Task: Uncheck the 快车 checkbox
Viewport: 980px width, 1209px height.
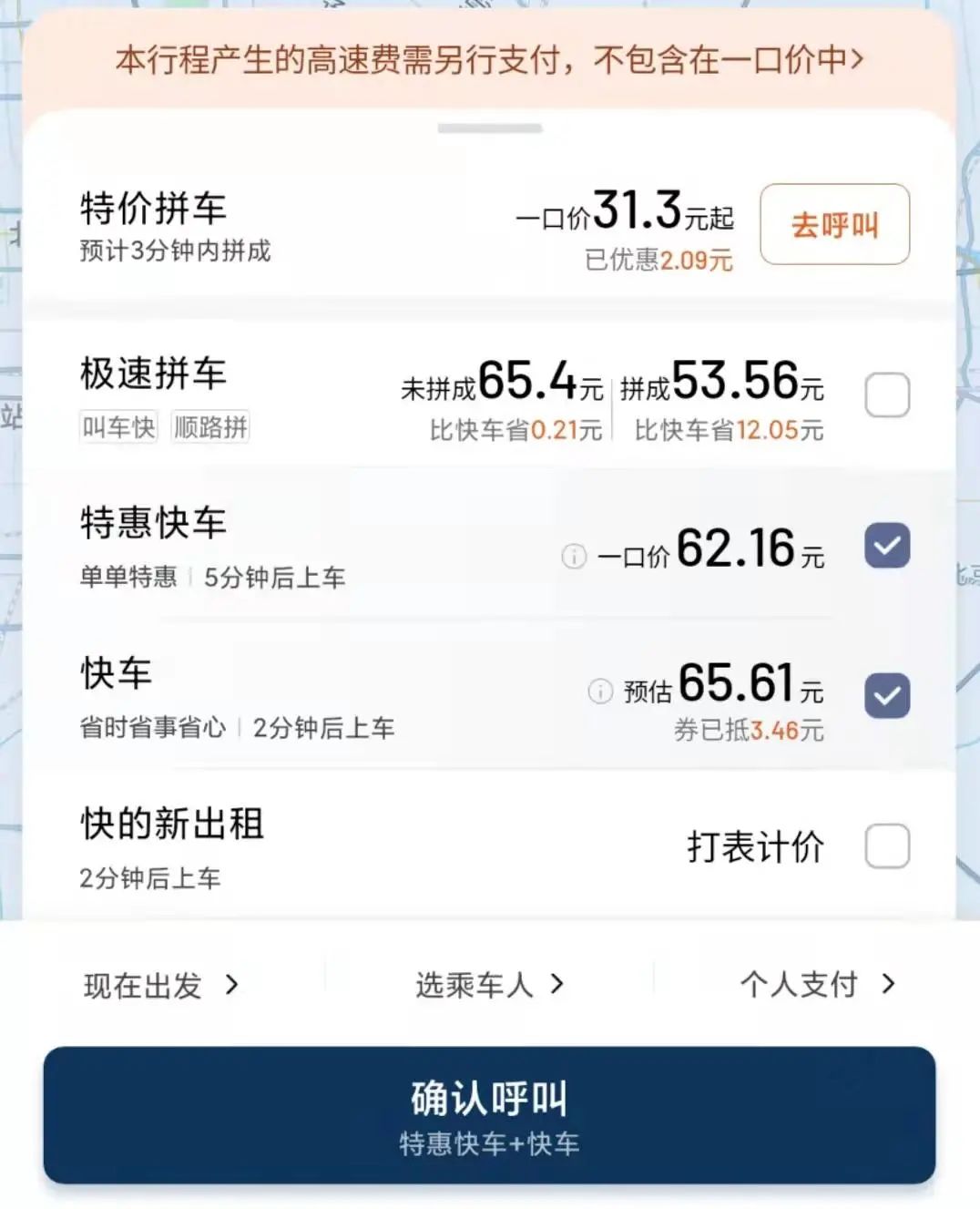Action: [x=886, y=696]
